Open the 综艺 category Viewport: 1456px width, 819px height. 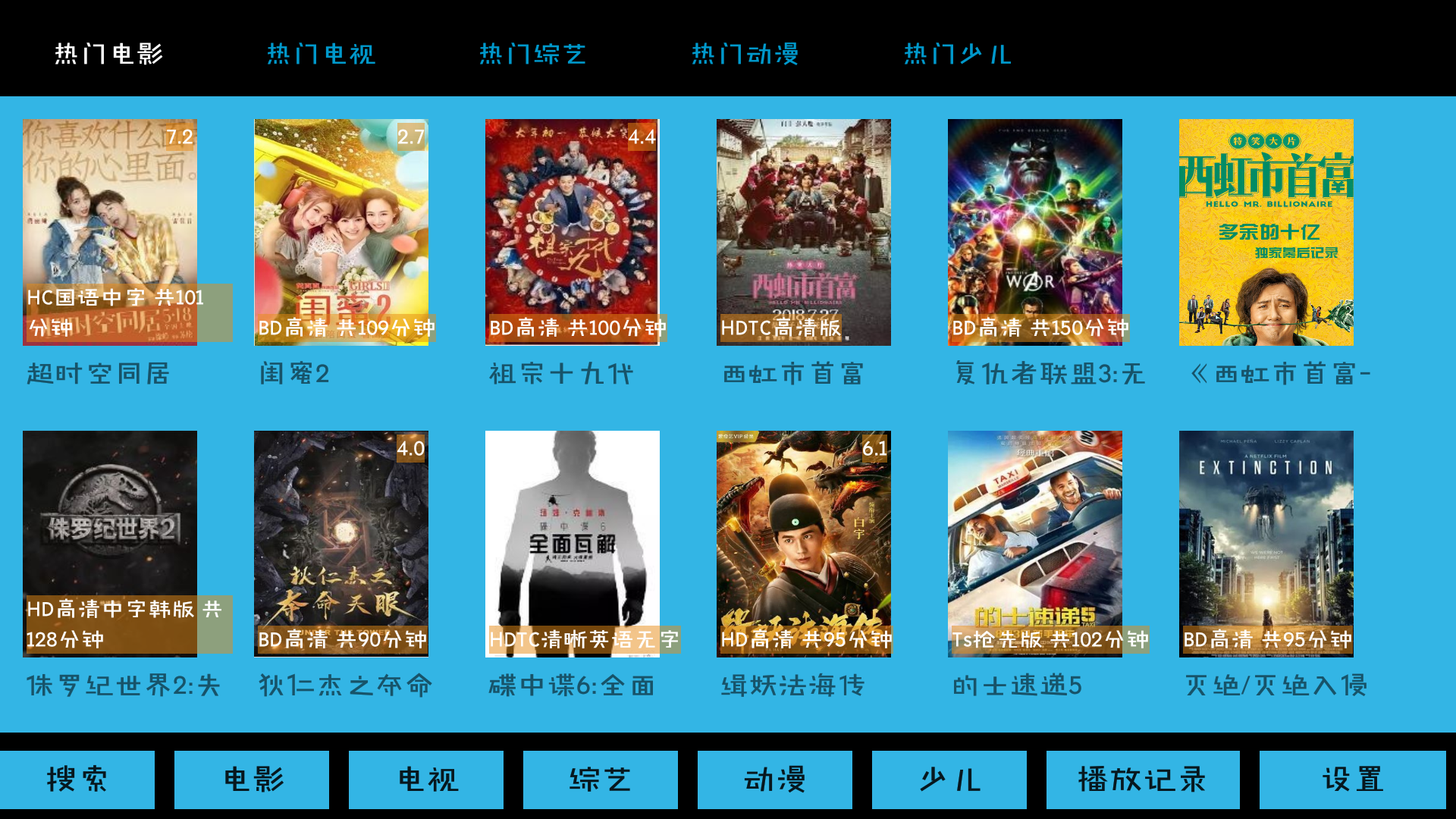[x=601, y=780]
